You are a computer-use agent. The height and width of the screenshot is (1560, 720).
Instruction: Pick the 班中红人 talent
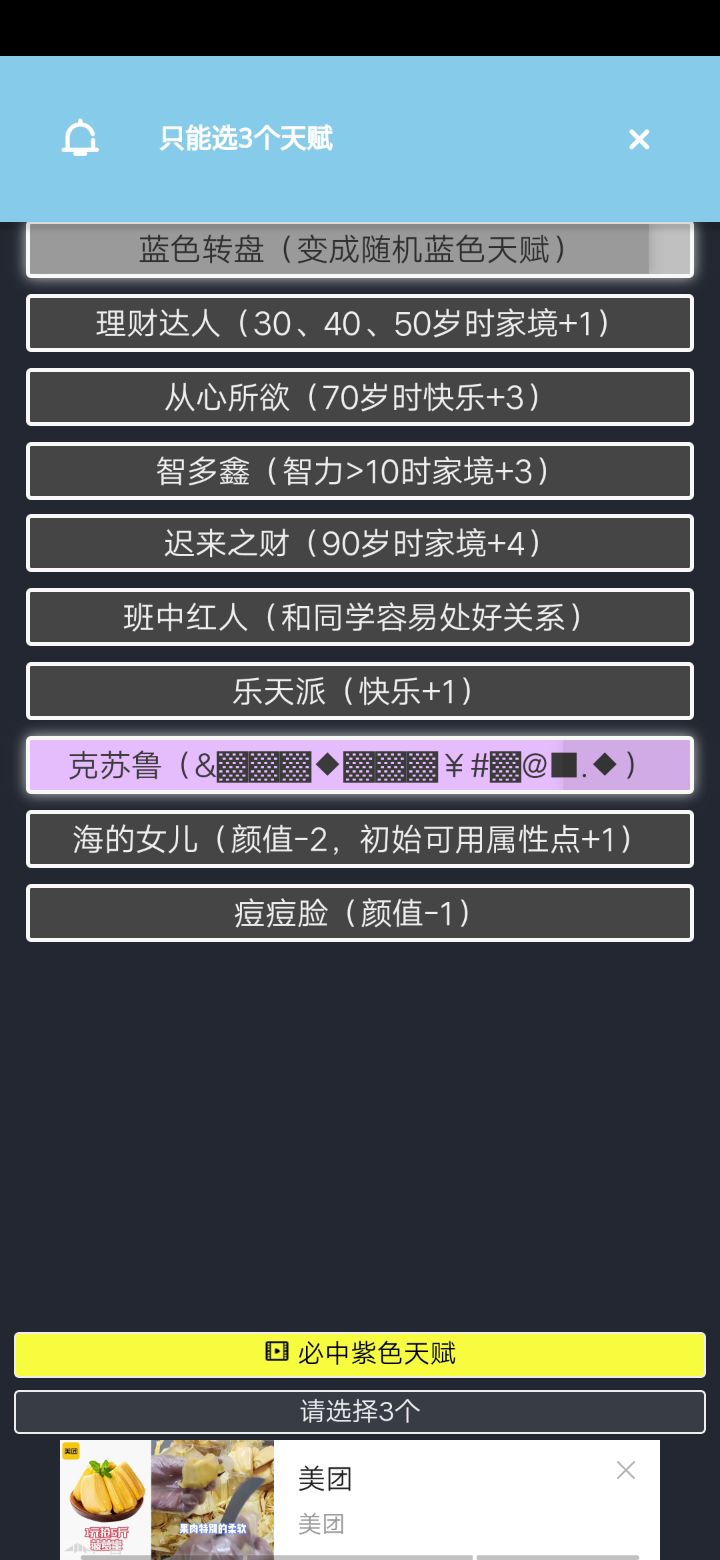[359, 618]
